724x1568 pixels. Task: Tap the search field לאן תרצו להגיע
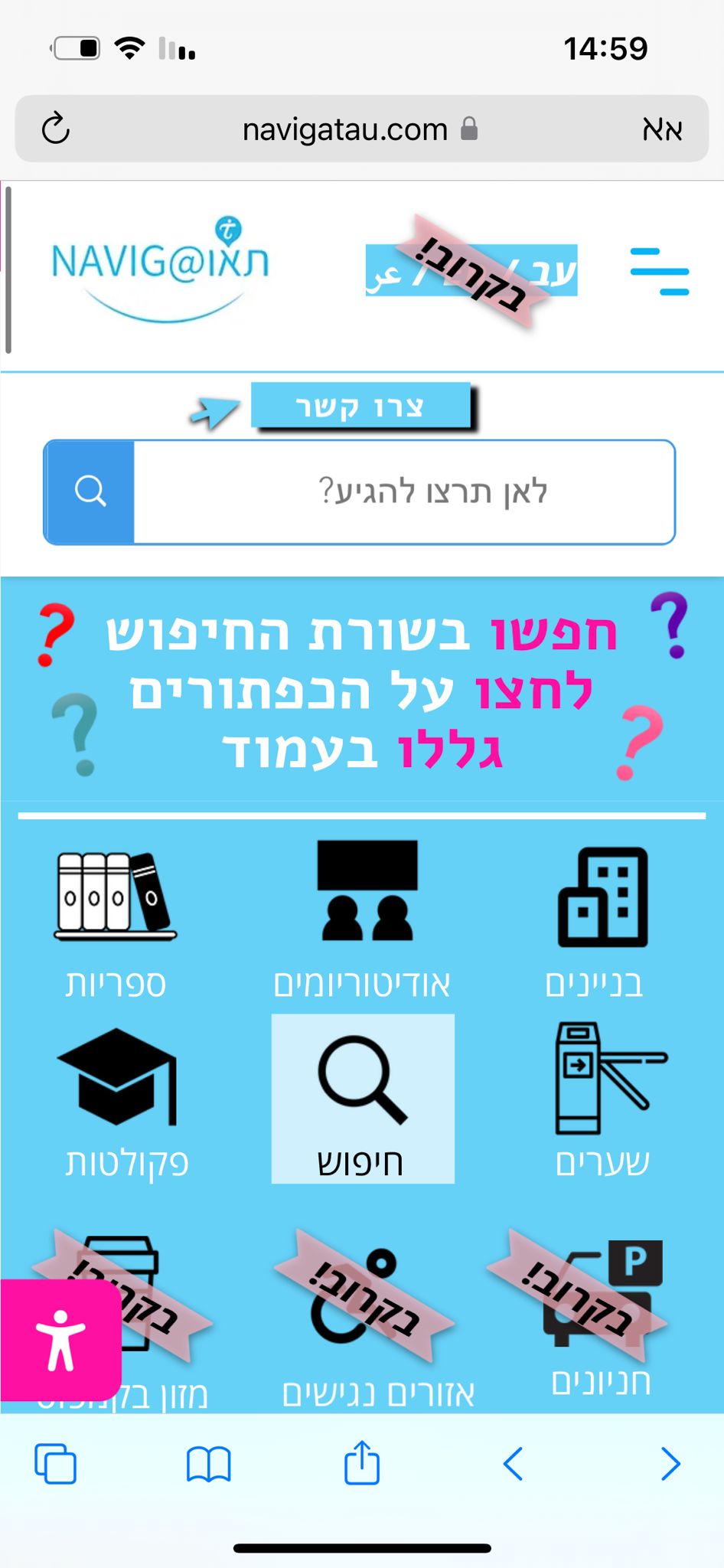click(x=404, y=492)
